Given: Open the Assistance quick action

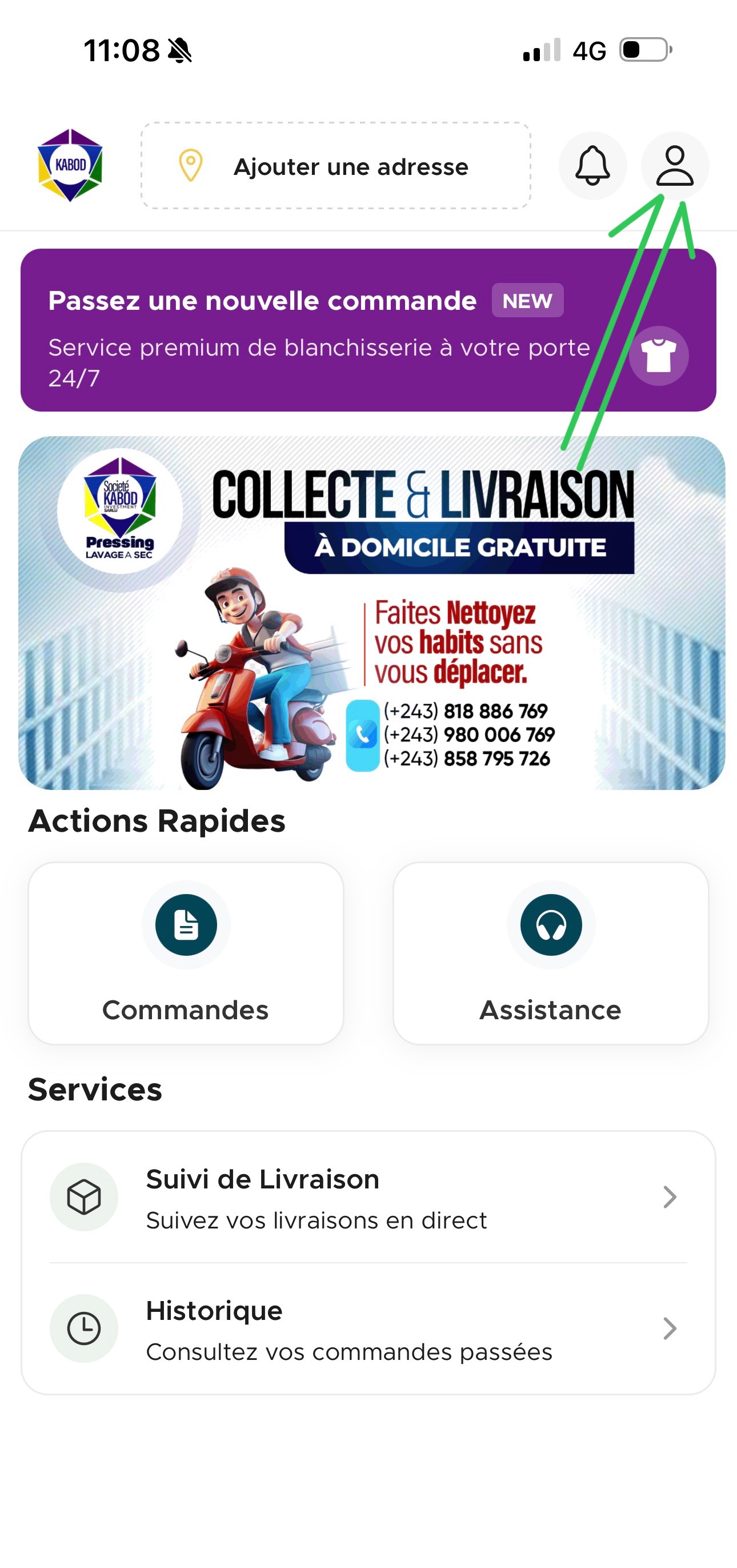Looking at the screenshot, I should tap(550, 952).
